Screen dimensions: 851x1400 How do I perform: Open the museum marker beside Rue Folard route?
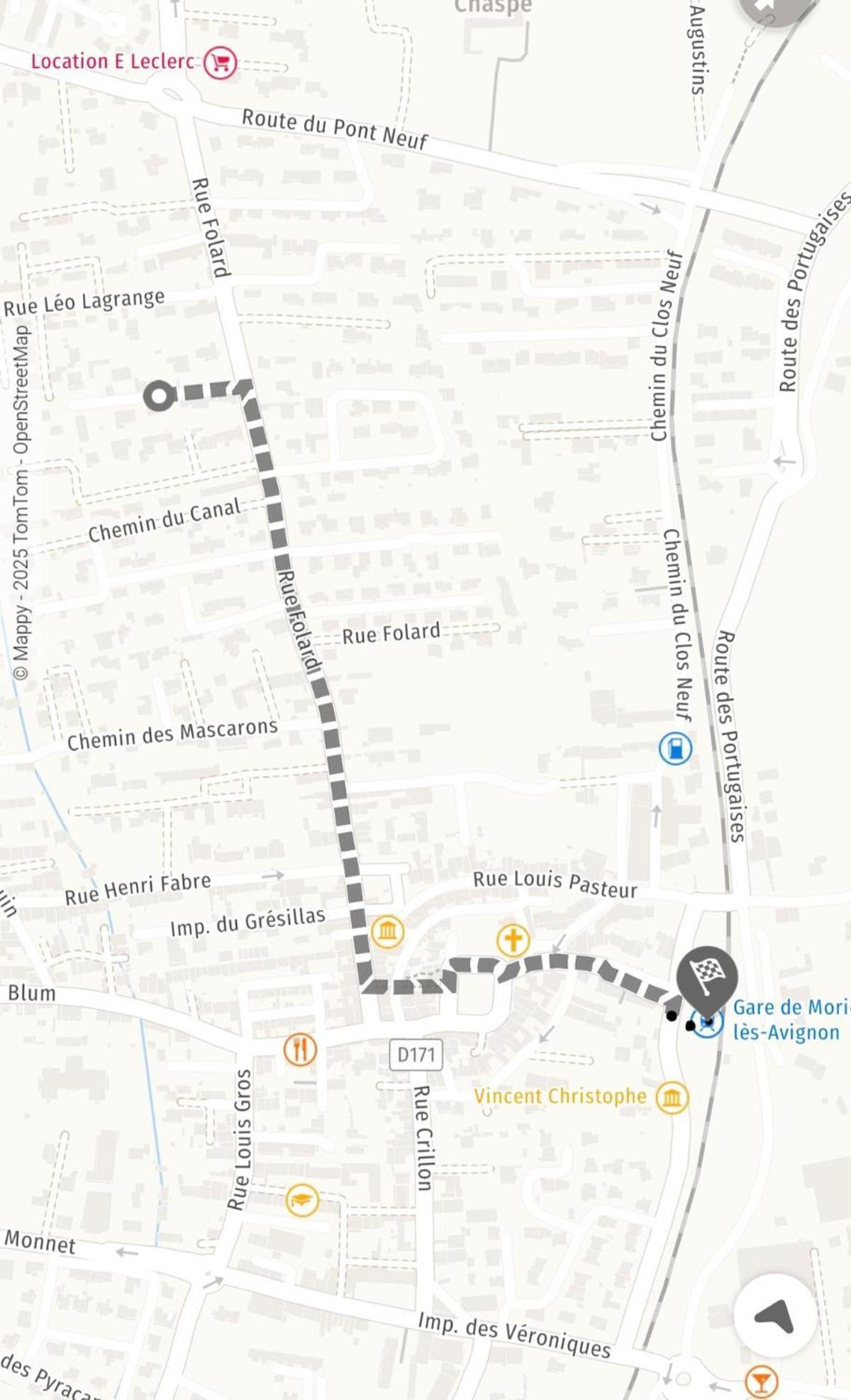pyautogui.click(x=387, y=930)
